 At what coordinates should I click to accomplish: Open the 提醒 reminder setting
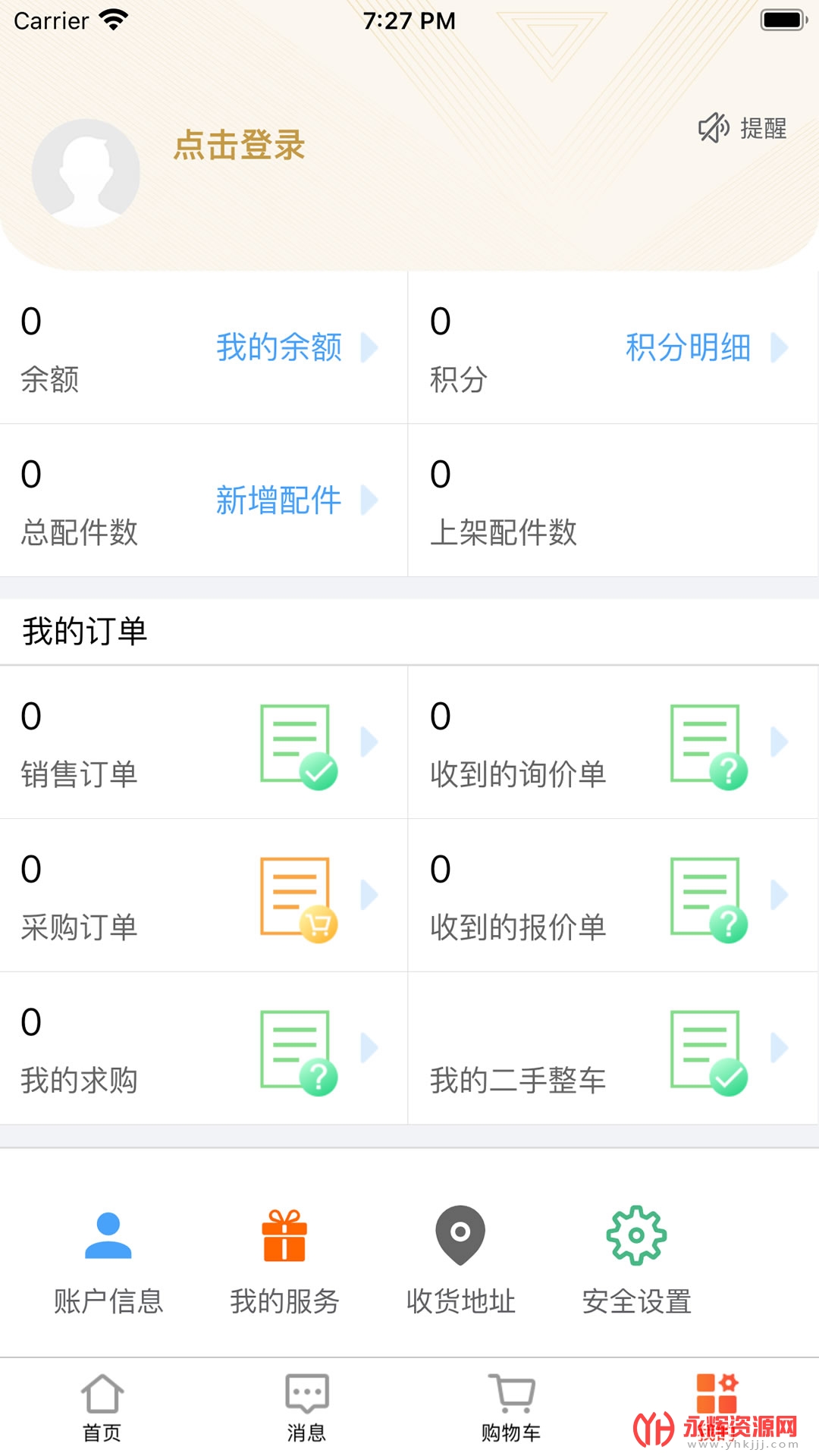coord(742,128)
